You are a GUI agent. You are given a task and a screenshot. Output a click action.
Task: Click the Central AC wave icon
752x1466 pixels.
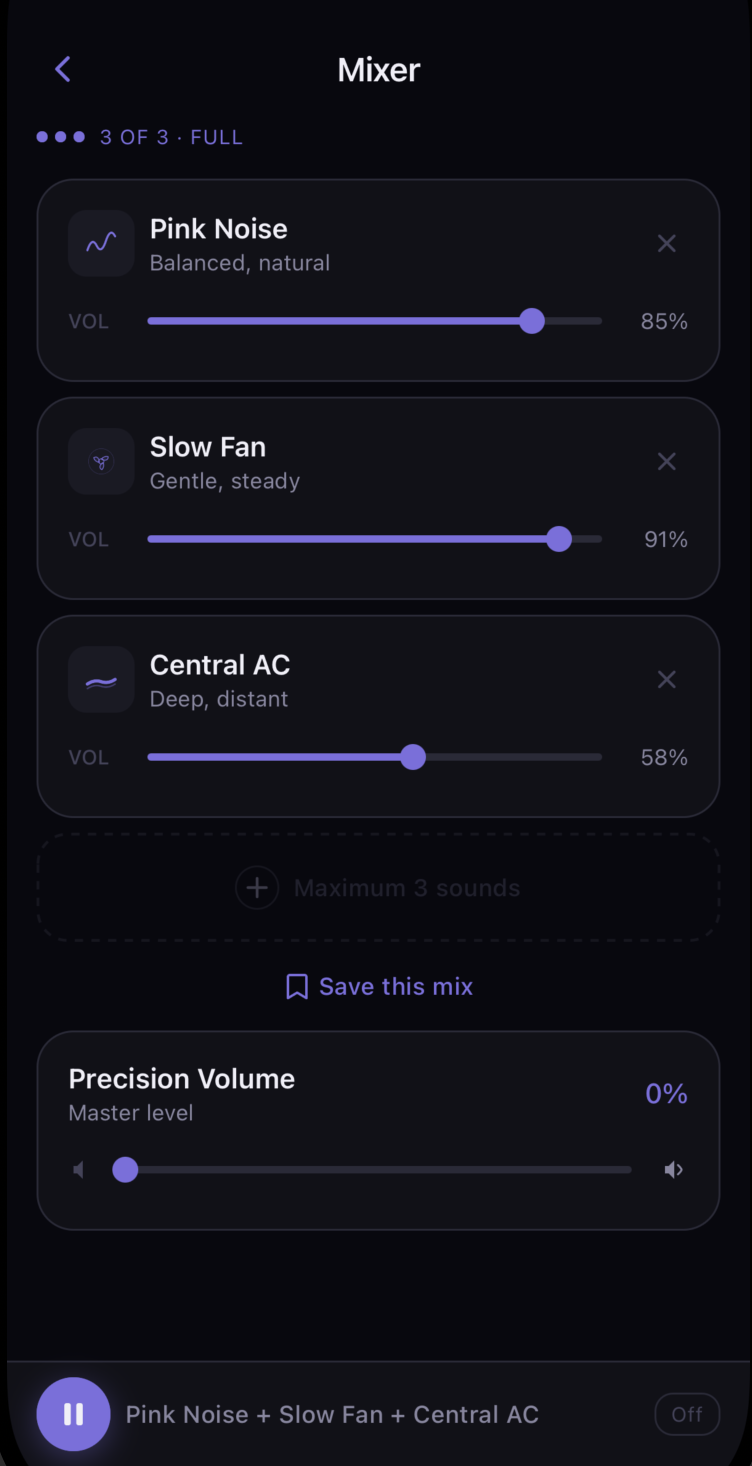[100, 679]
